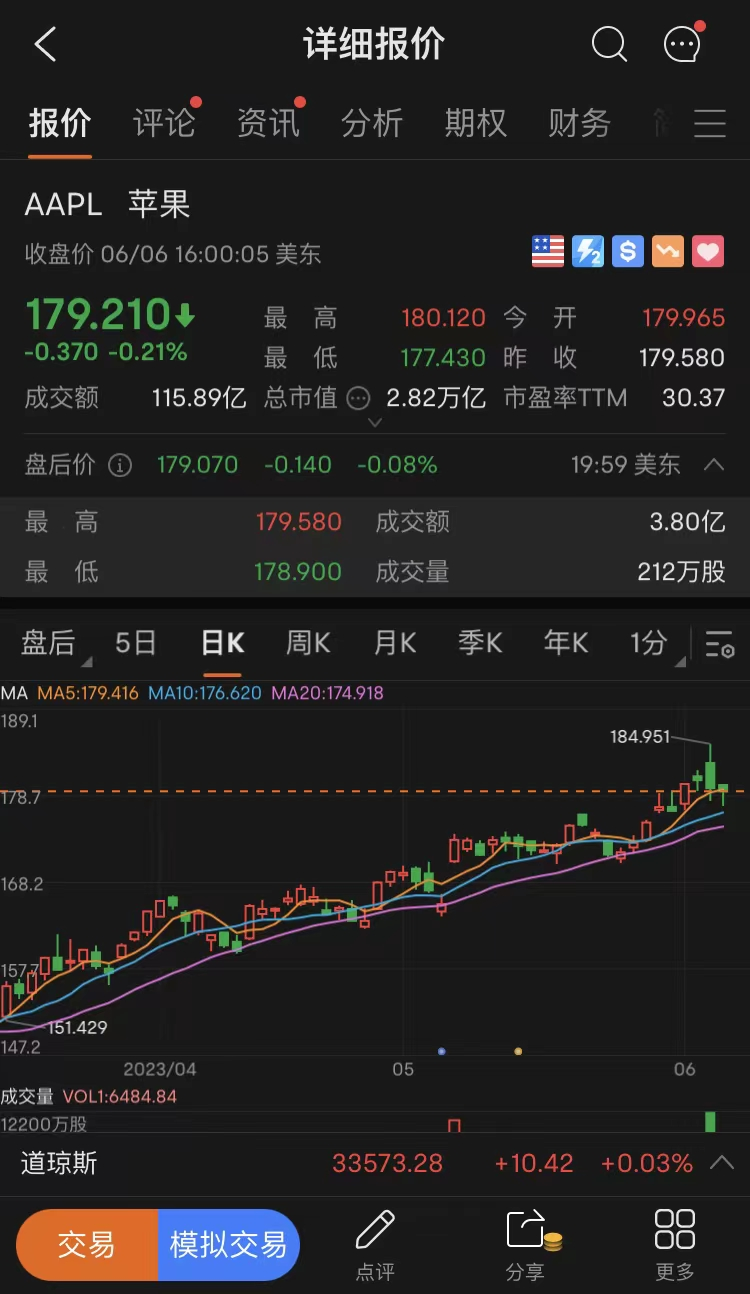Open the messages chat bubble icon
Screen dimensions: 750x1294
coord(683,45)
